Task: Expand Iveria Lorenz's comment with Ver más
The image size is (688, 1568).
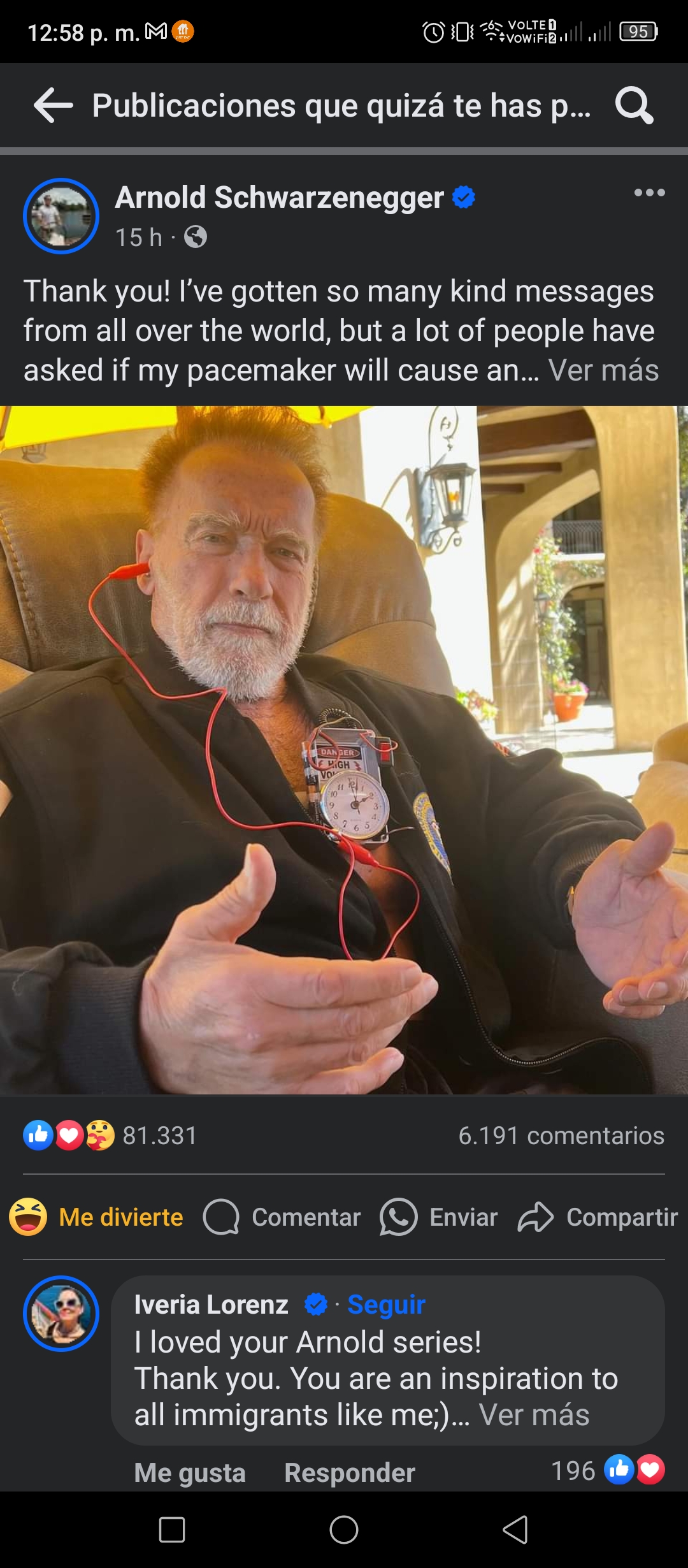Action: point(534,1415)
